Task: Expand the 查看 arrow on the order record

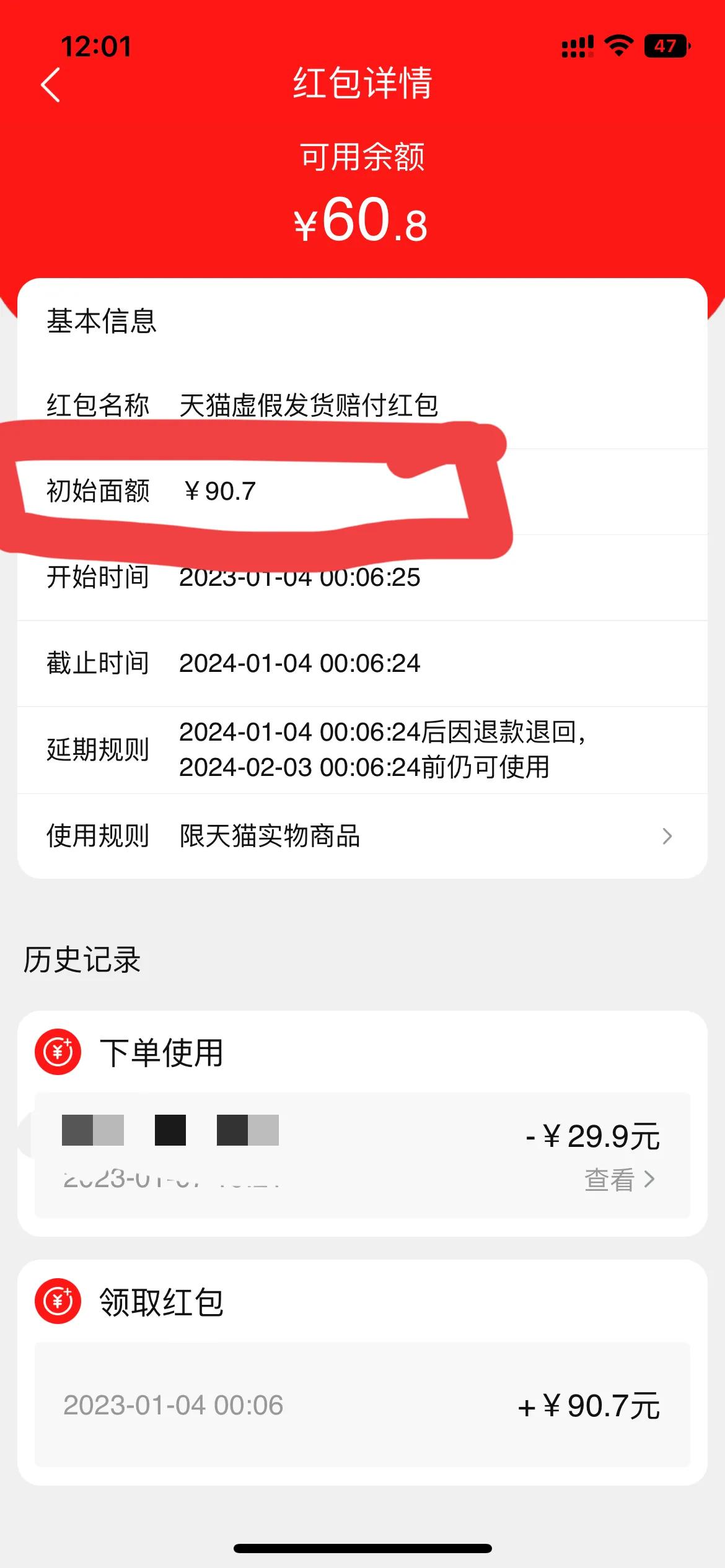Action: [649, 1181]
